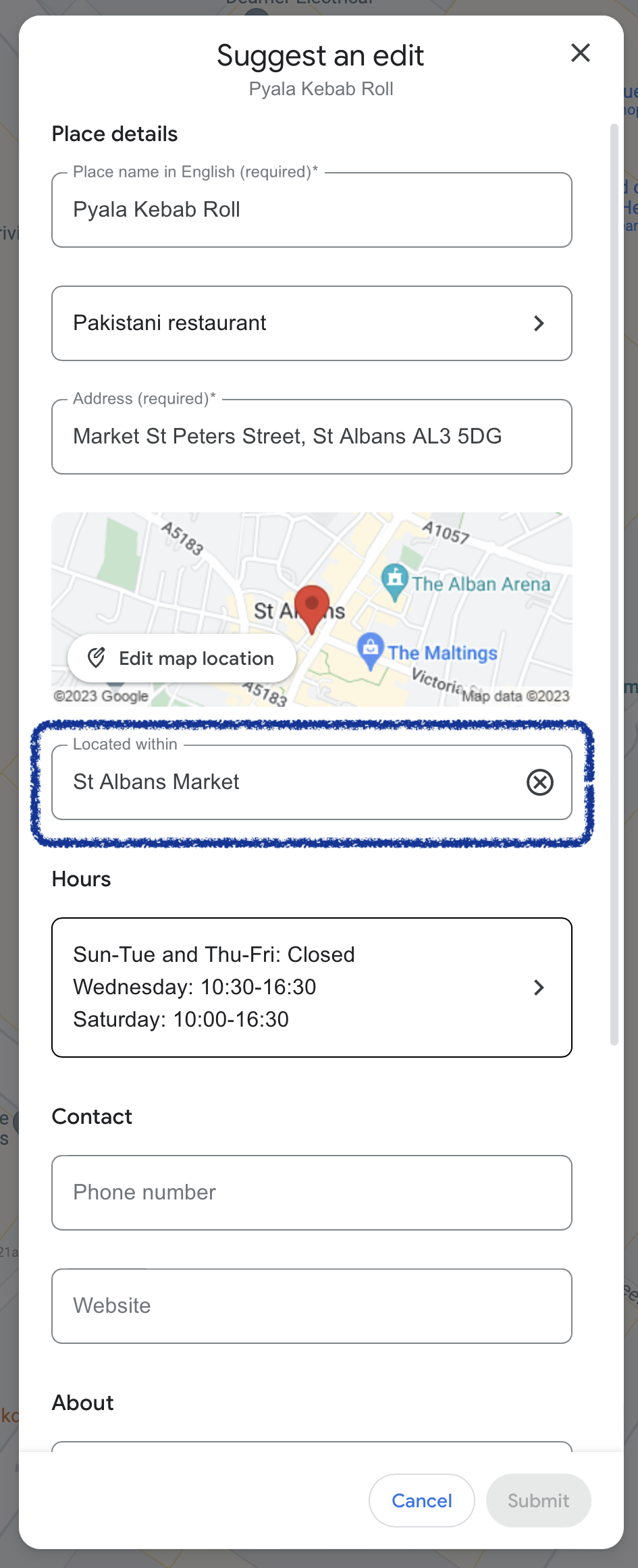Screen dimensions: 638x1568
Task: Edit the Located within field
Action: tap(284, 782)
